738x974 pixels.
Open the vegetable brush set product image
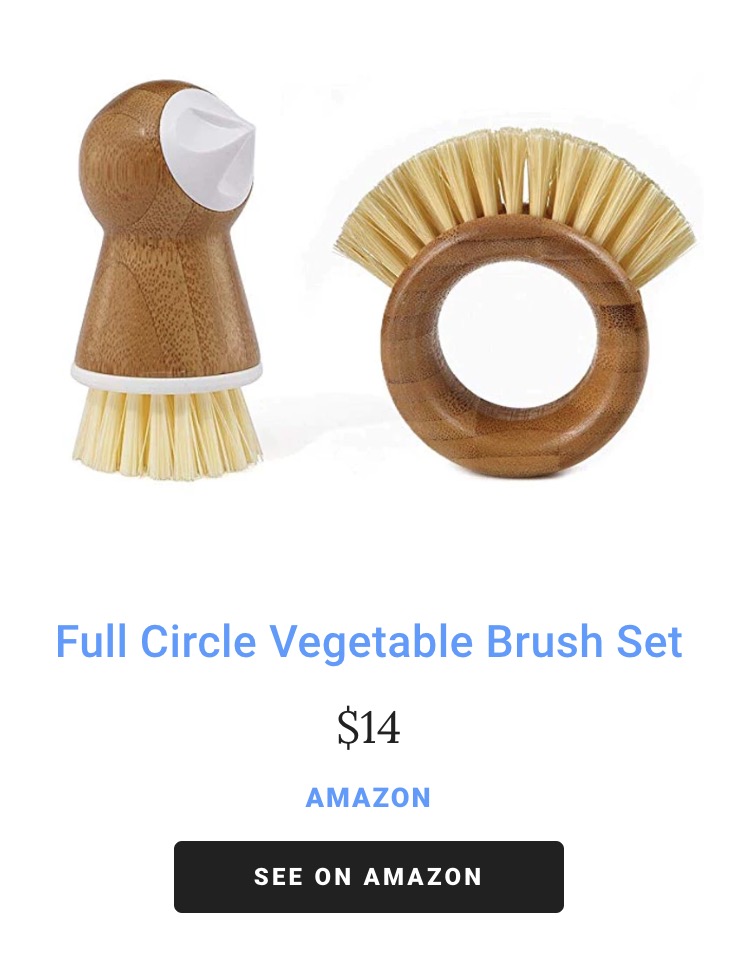pyautogui.click(x=368, y=290)
